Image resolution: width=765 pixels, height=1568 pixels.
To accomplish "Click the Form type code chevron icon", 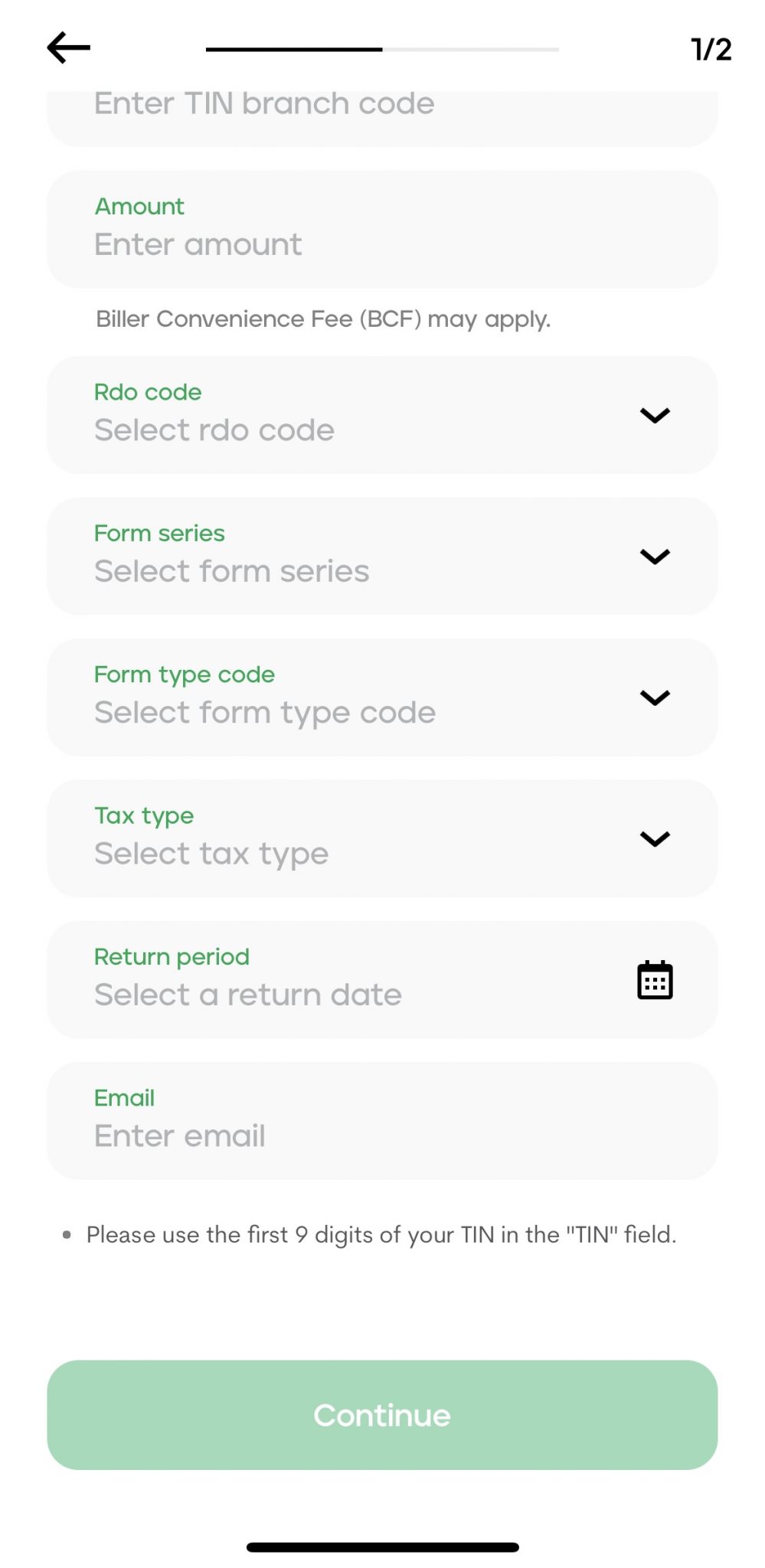I will [655, 697].
